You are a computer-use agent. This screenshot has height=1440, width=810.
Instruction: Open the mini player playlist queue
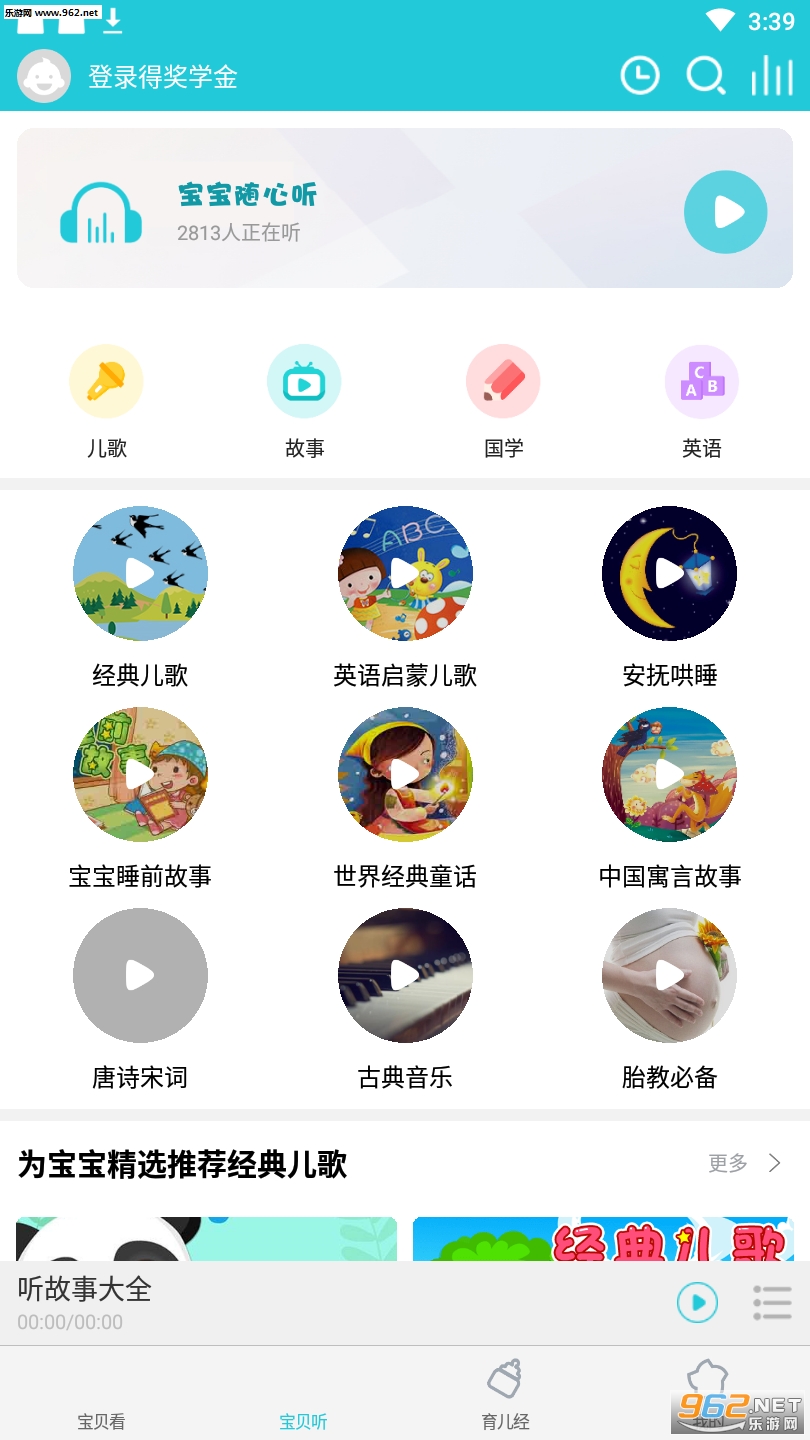click(x=772, y=1302)
